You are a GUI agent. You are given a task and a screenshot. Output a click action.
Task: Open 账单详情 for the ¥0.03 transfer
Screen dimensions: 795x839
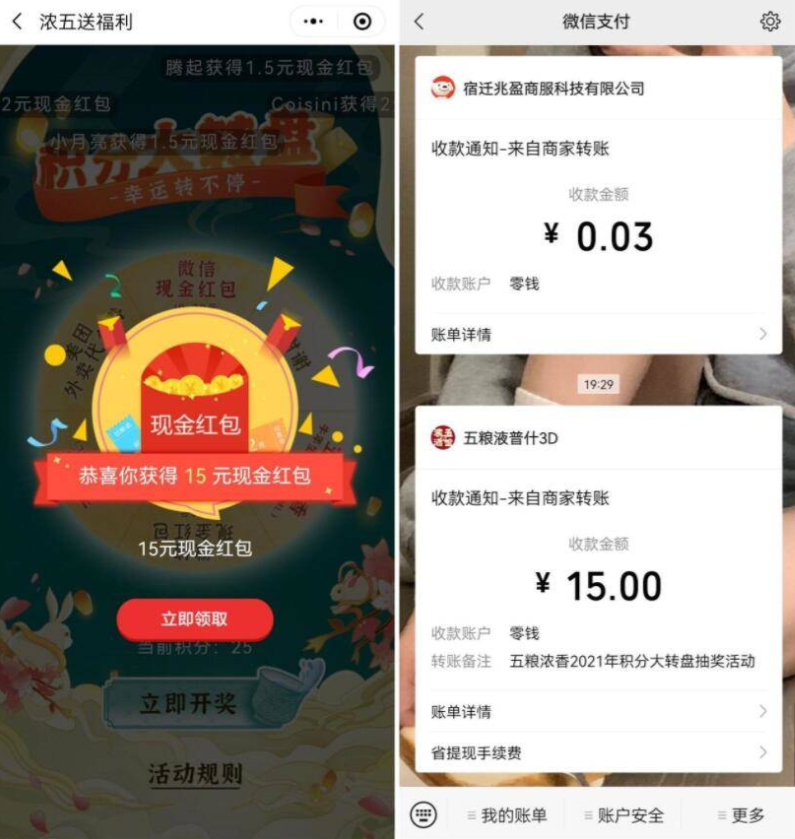click(x=598, y=334)
